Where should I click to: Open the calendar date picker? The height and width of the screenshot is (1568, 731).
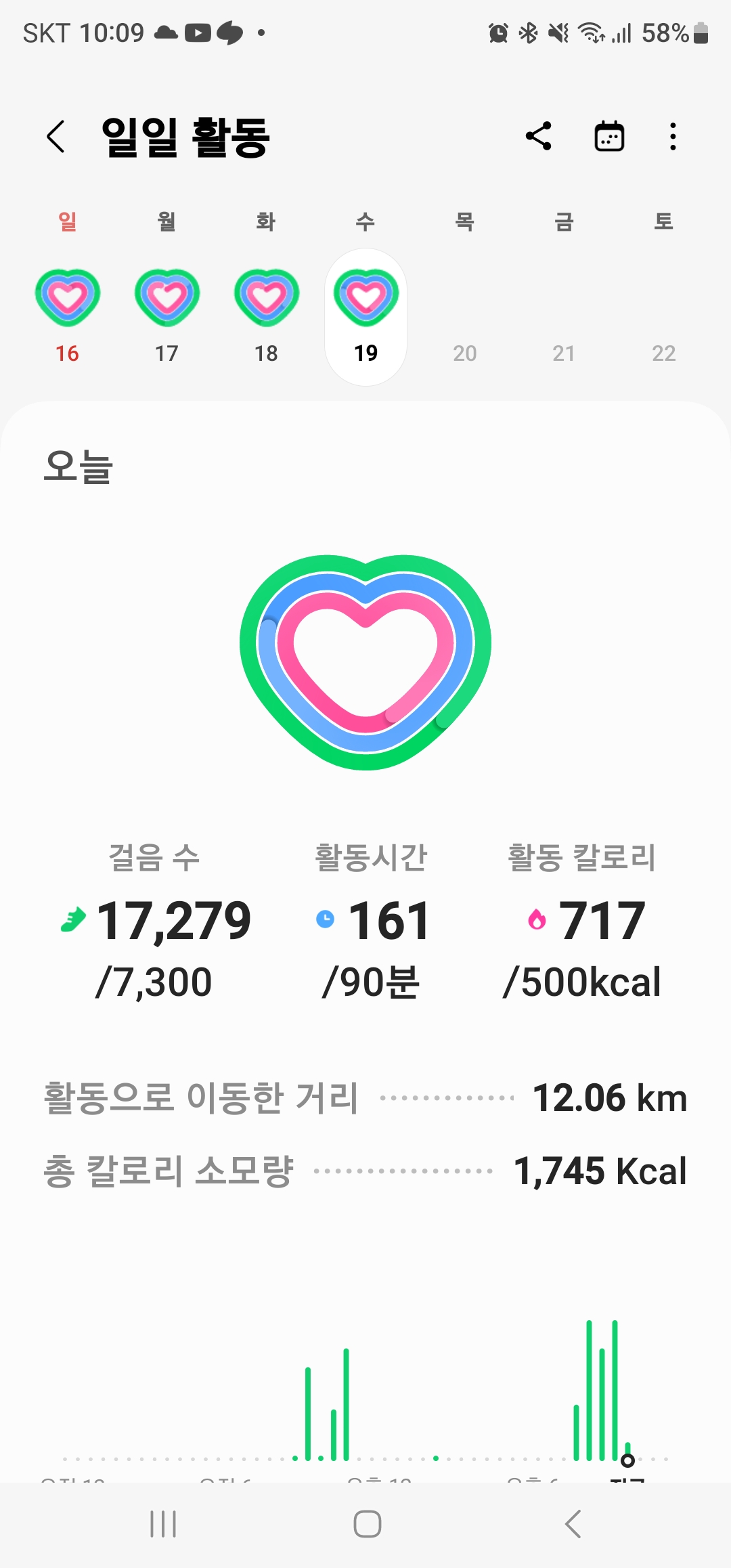(x=609, y=137)
